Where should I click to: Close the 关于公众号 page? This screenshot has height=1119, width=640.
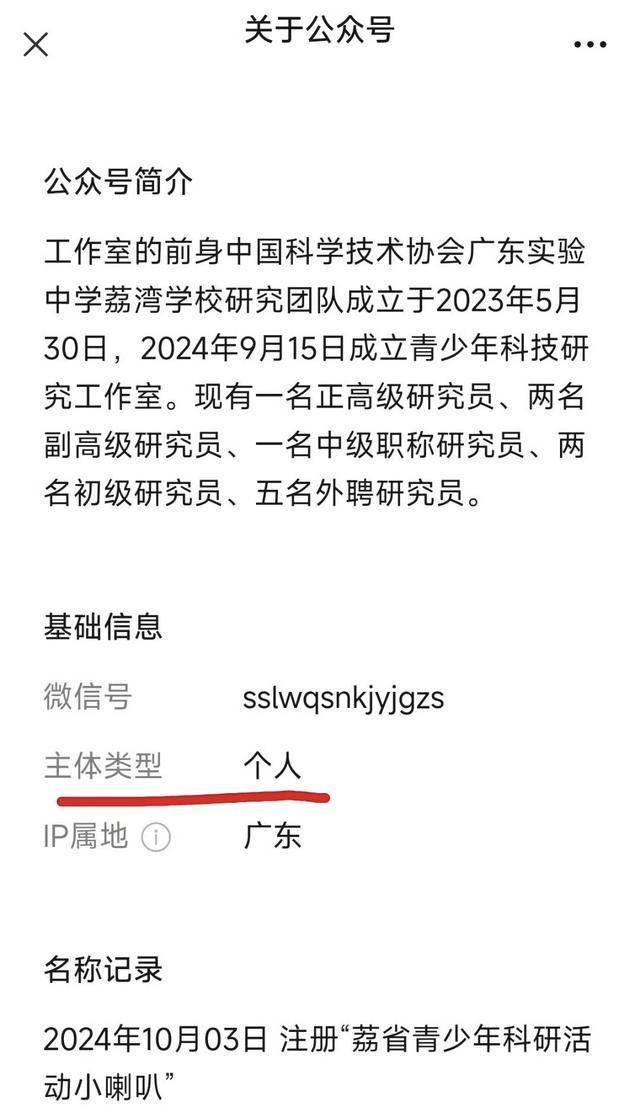36,44
